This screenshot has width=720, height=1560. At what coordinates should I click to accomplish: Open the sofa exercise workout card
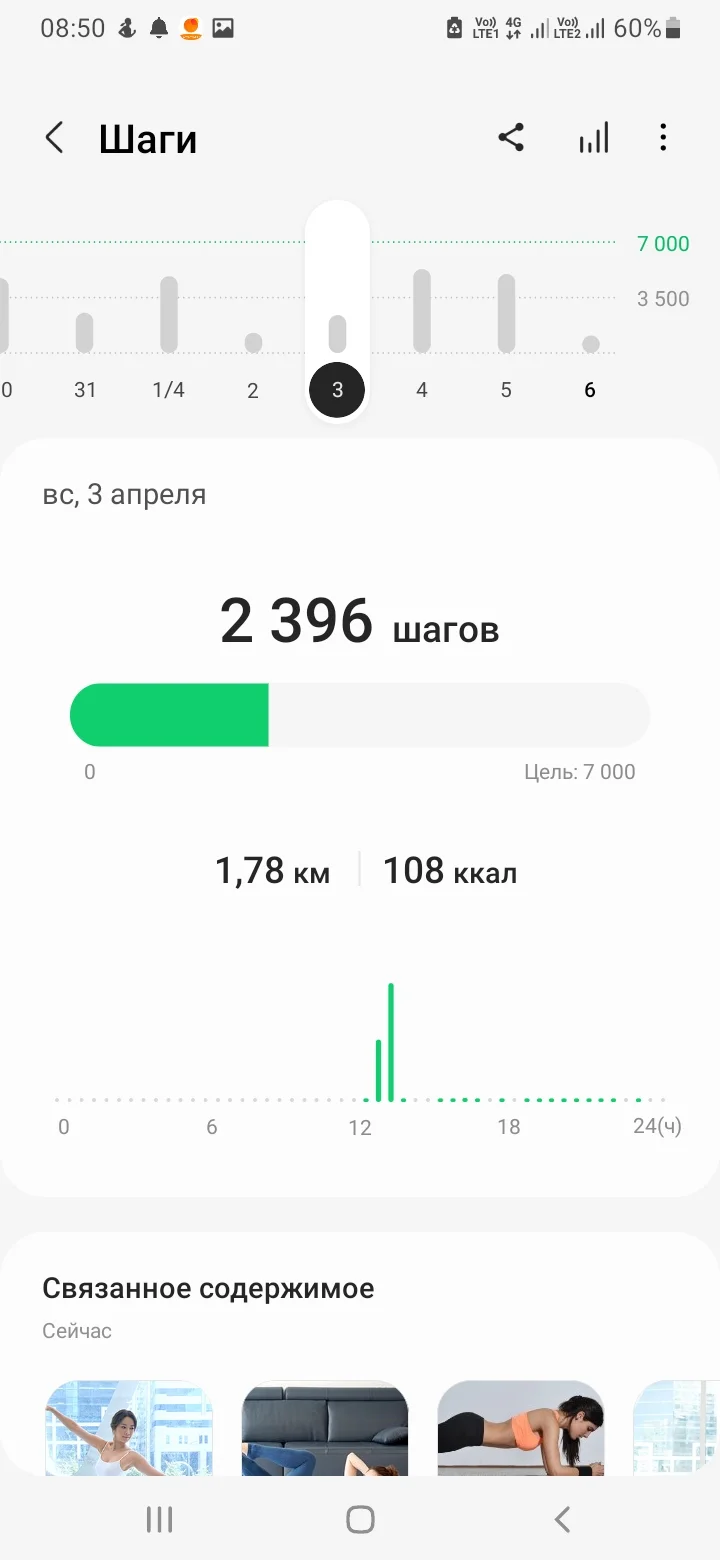click(x=325, y=1428)
